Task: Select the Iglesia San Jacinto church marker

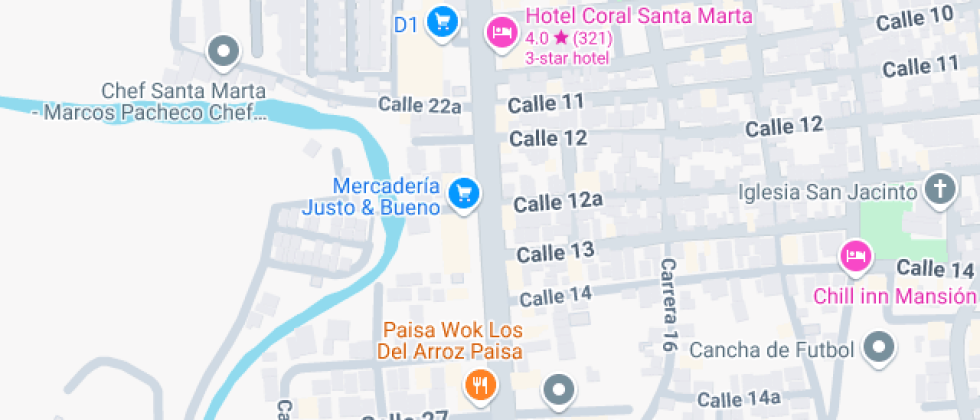Action: pos(938,188)
